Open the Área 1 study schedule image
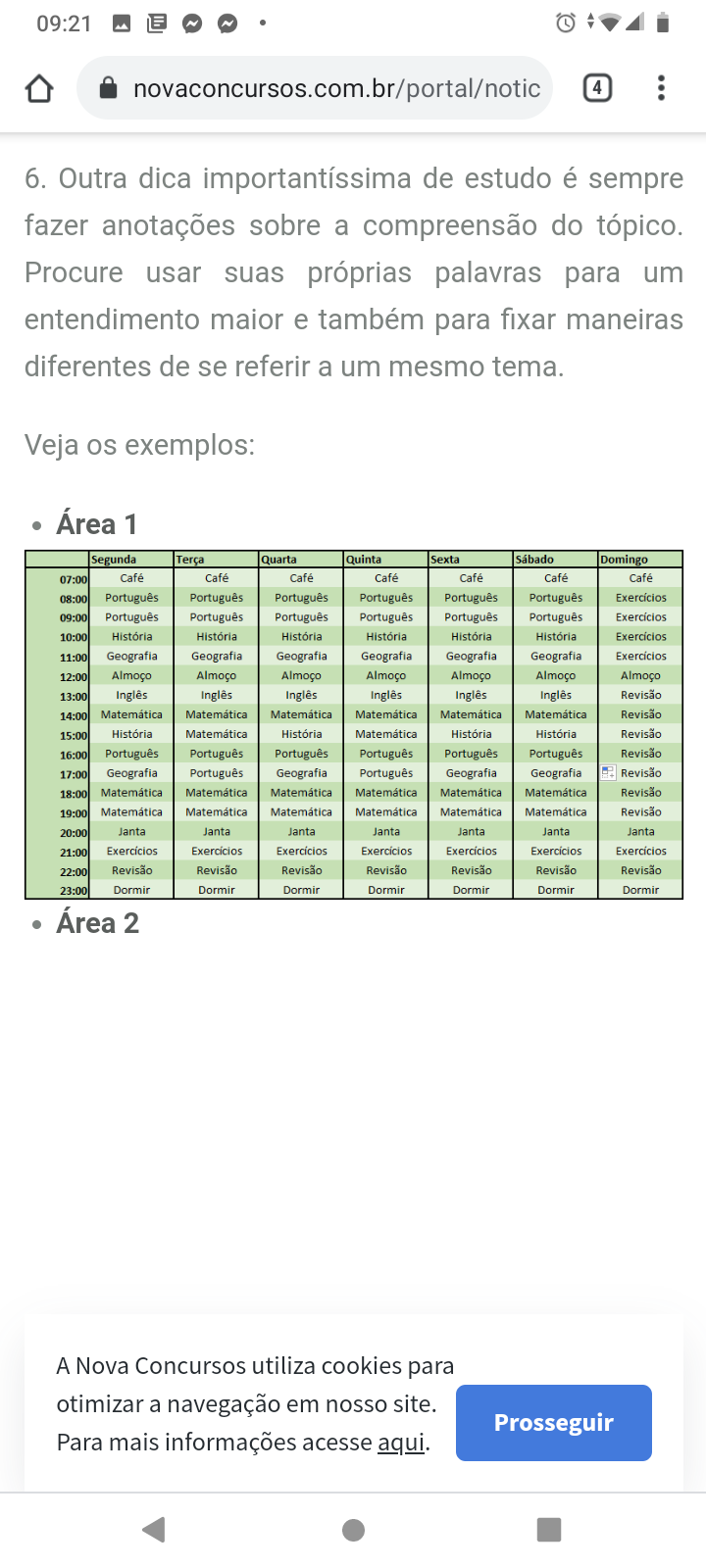706x1568 pixels. pyautogui.click(x=353, y=725)
